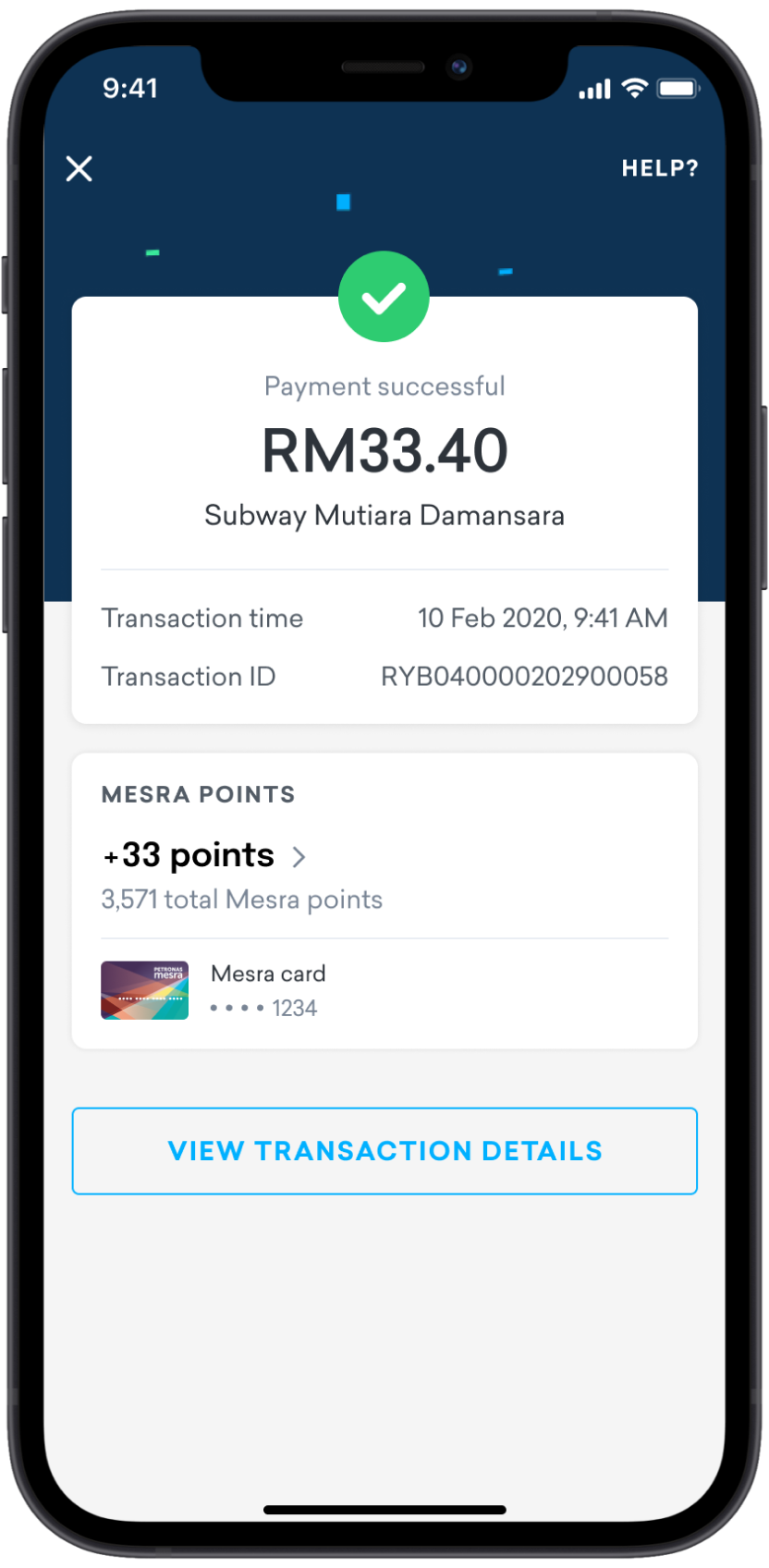The height and width of the screenshot is (1568, 769).
Task: Open the Help link
Action: click(659, 168)
